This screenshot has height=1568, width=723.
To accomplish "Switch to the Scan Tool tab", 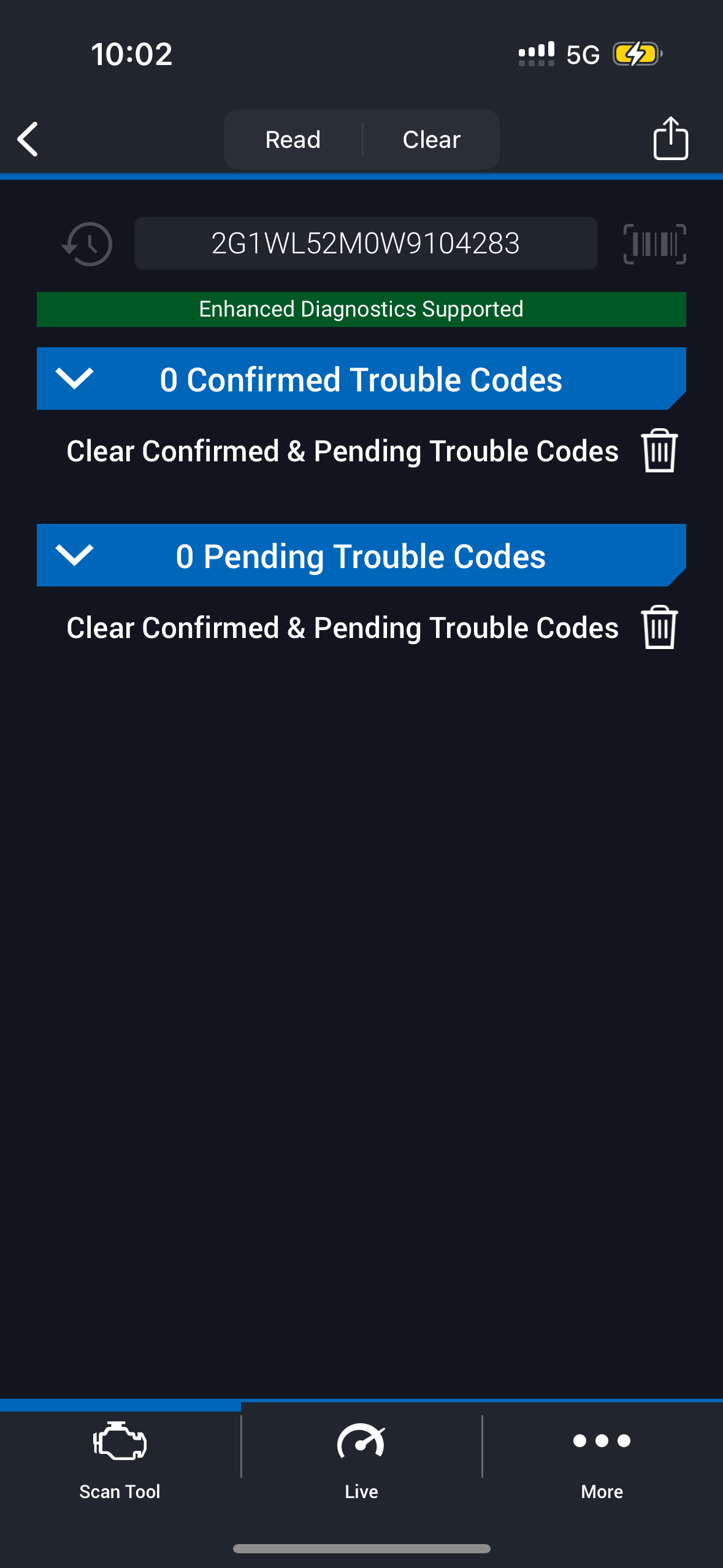I will coord(120,1460).
